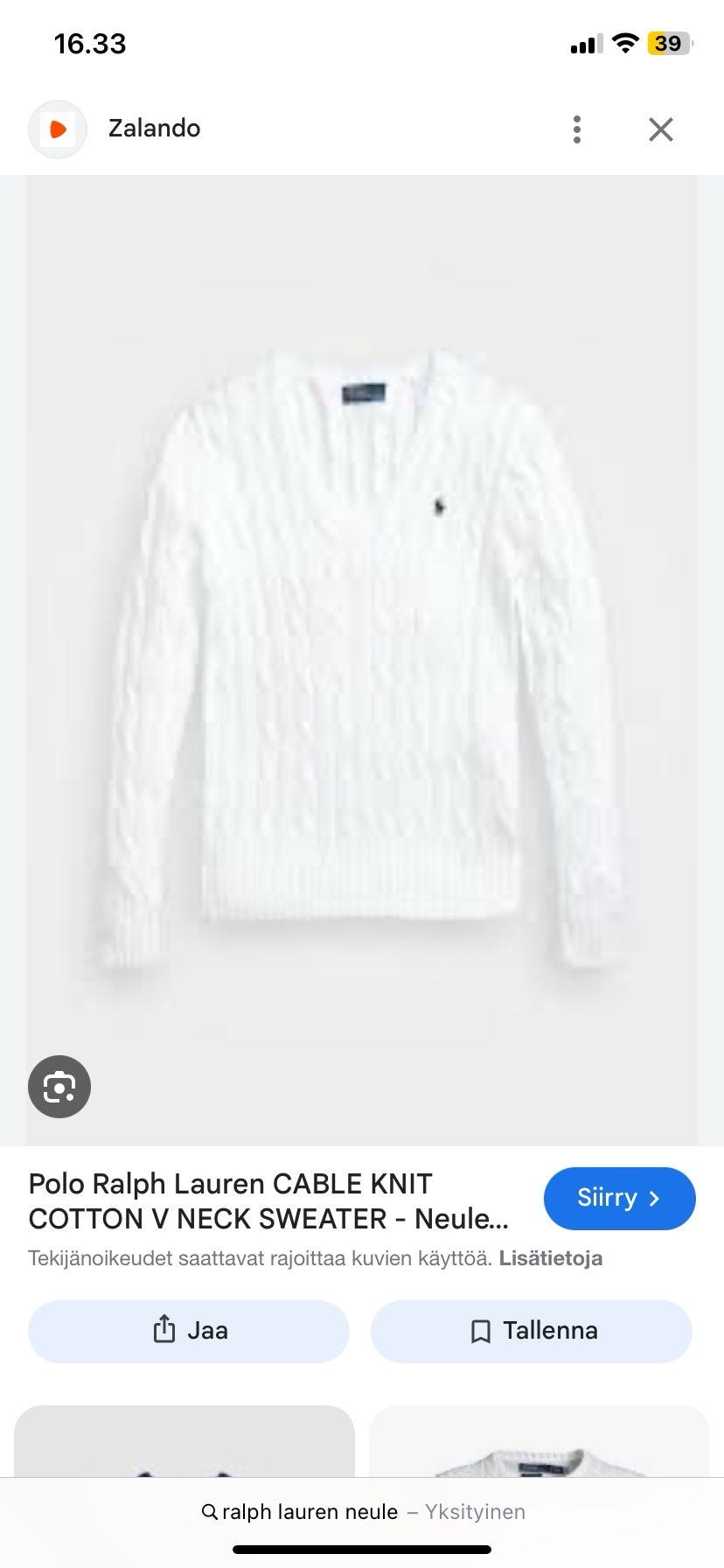This screenshot has width=724, height=1568.
Task: Close the image viewer
Action: coord(661,129)
